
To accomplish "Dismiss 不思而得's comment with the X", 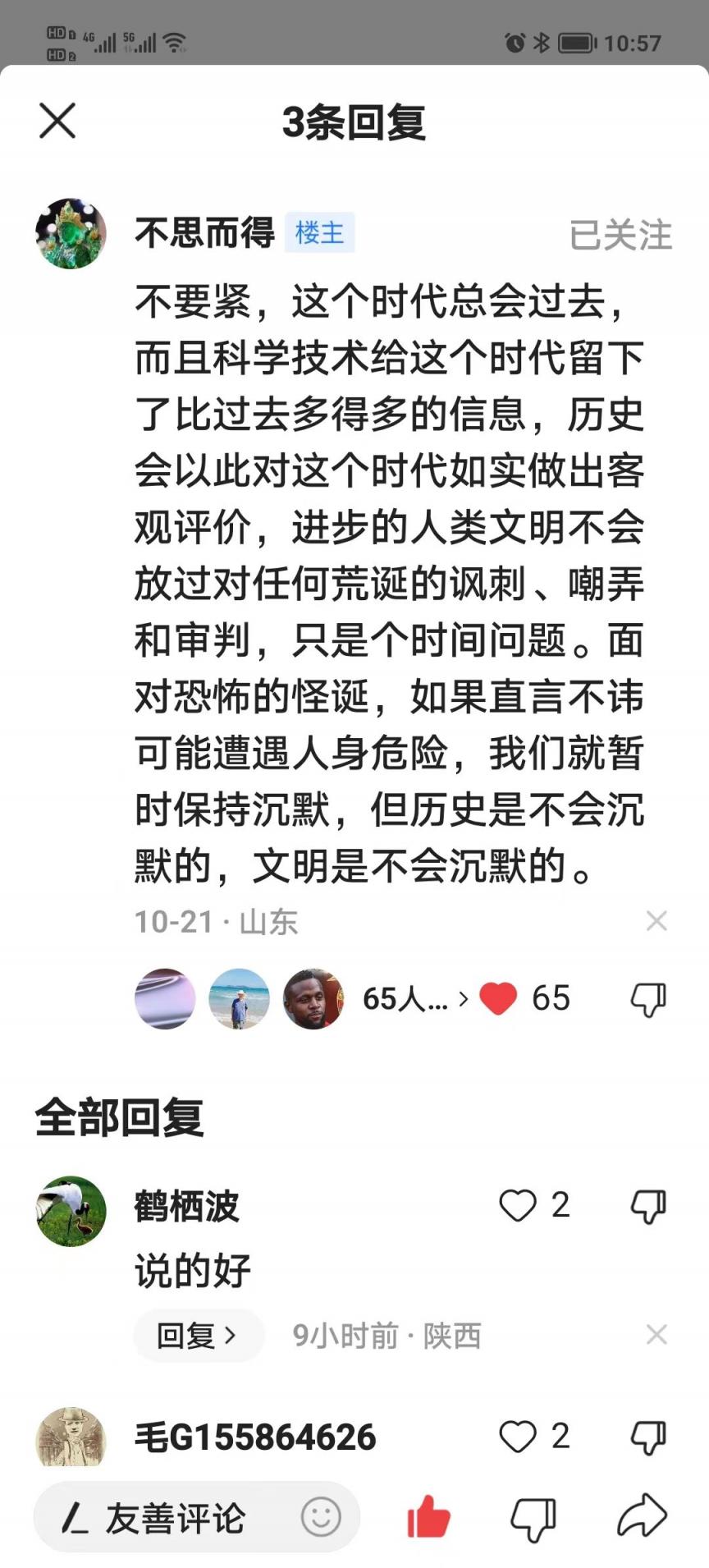I will coord(656,921).
